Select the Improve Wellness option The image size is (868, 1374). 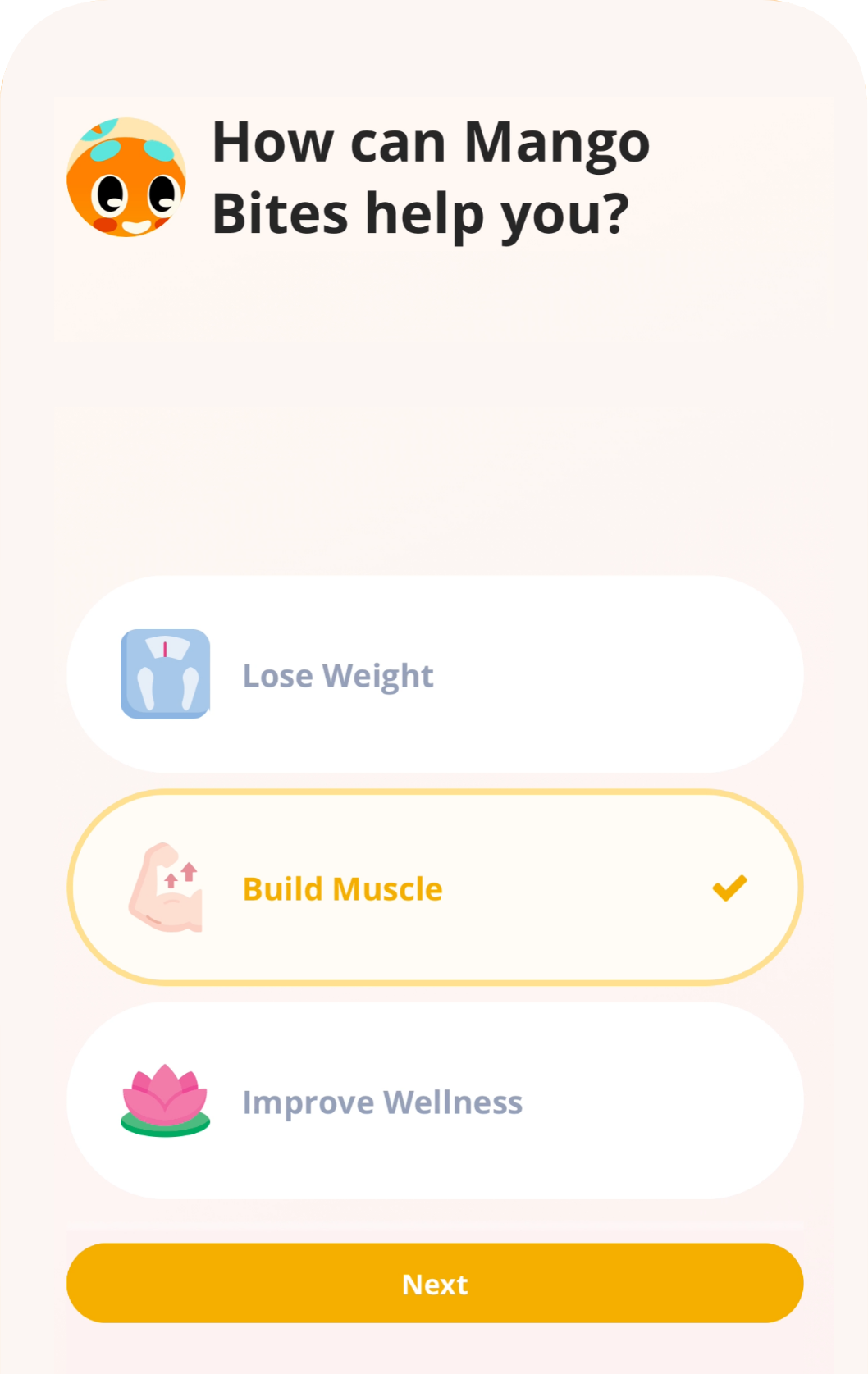(x=434, y=1101)
